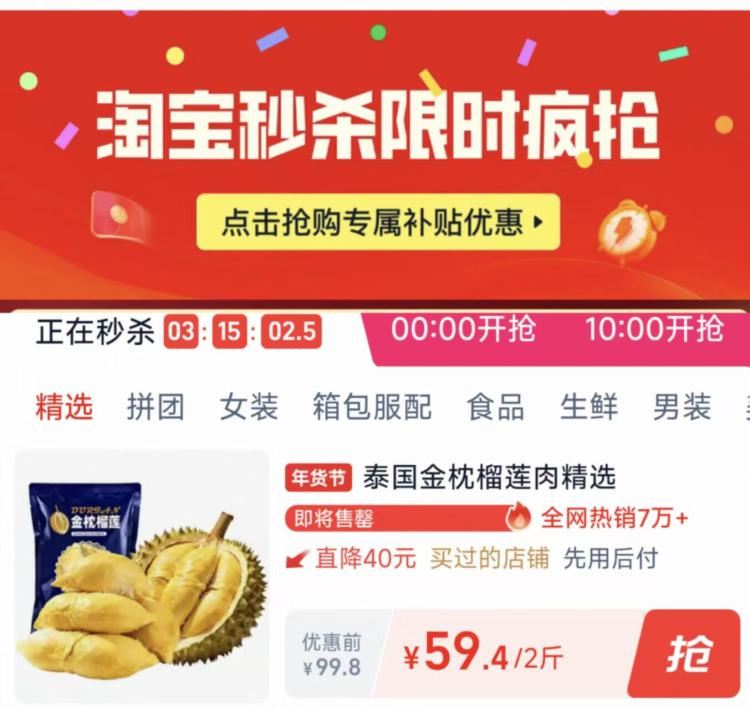750x708 pixels.
Task: Open the 拼团 category tab
Action: [x=156, y=407]
